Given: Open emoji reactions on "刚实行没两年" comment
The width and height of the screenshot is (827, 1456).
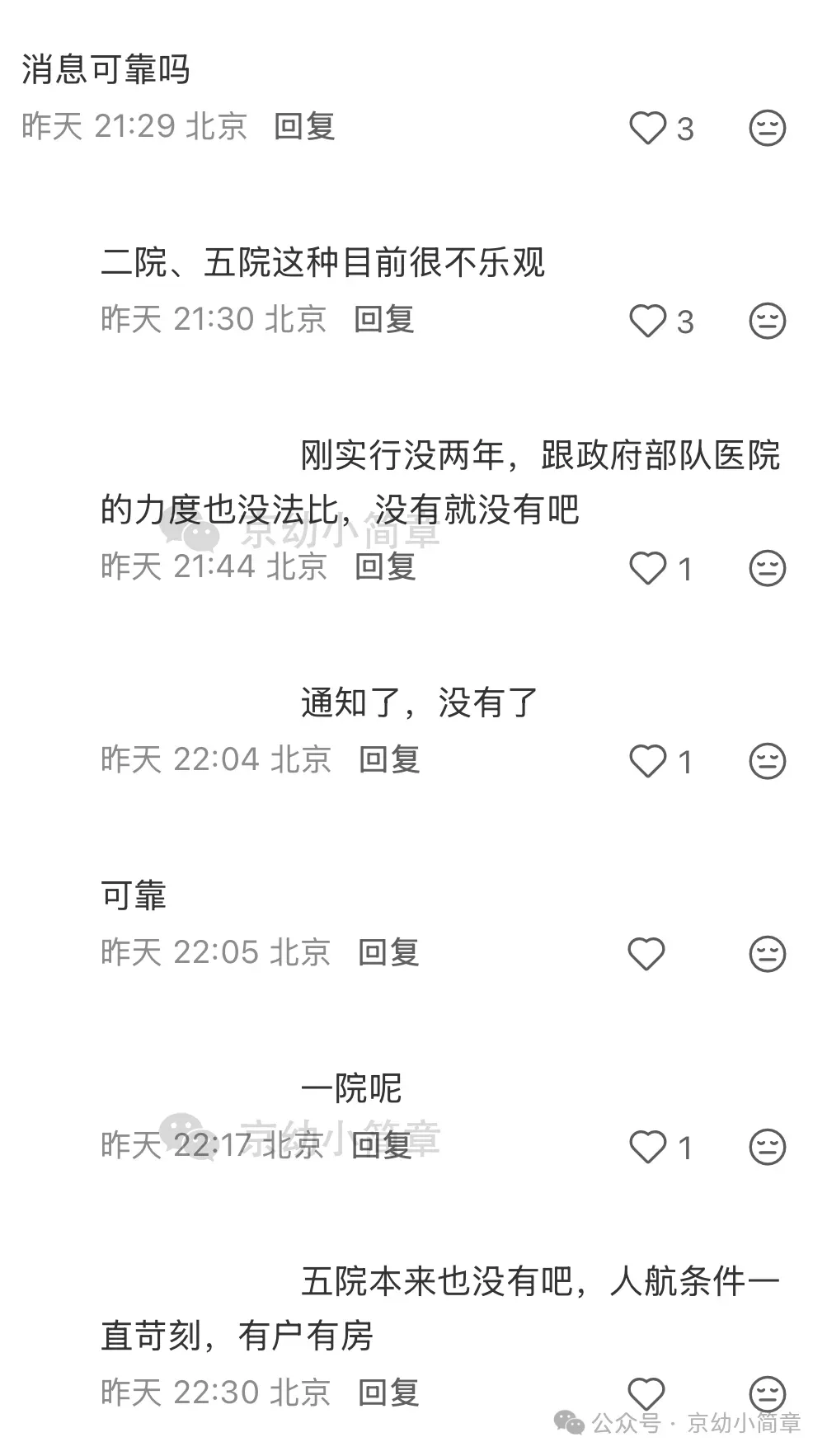Looking at the screenshot, I should pos(767,566).
